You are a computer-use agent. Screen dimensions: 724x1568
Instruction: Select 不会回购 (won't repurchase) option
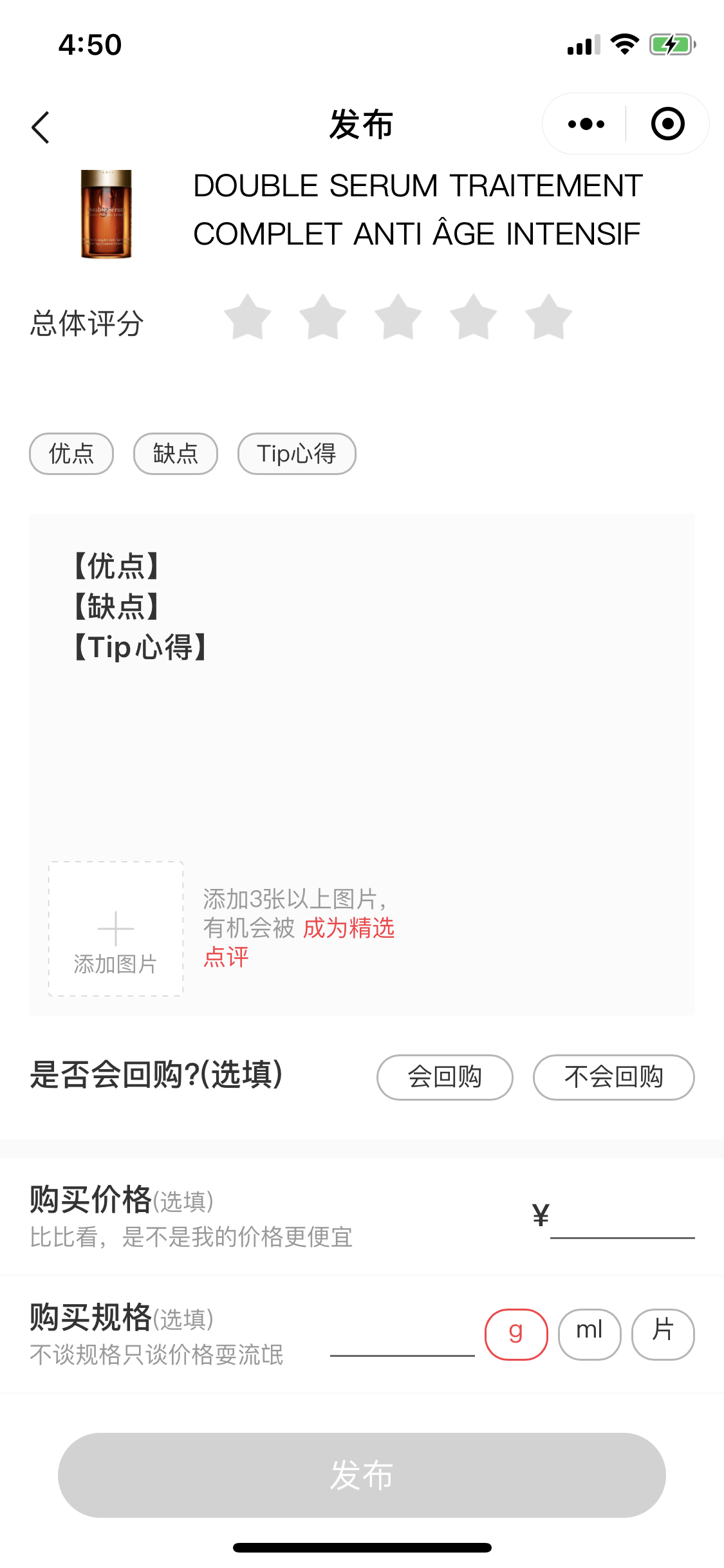pos(613,1077)
